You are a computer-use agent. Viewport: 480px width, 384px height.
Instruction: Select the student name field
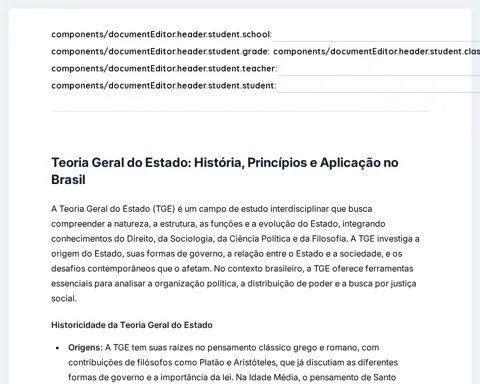click(x=379, y=86)
